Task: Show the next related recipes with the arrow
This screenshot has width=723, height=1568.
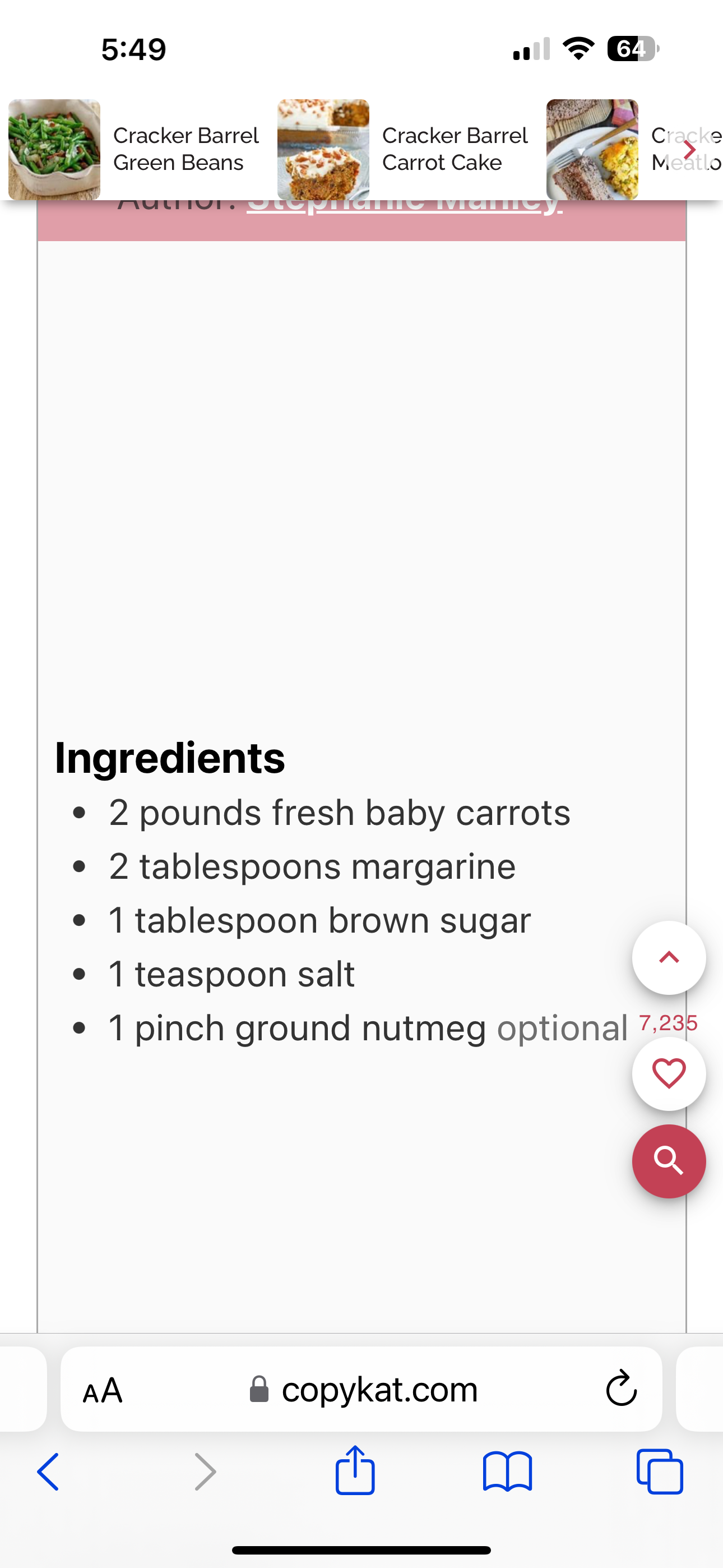Action: tap(689, 150)
